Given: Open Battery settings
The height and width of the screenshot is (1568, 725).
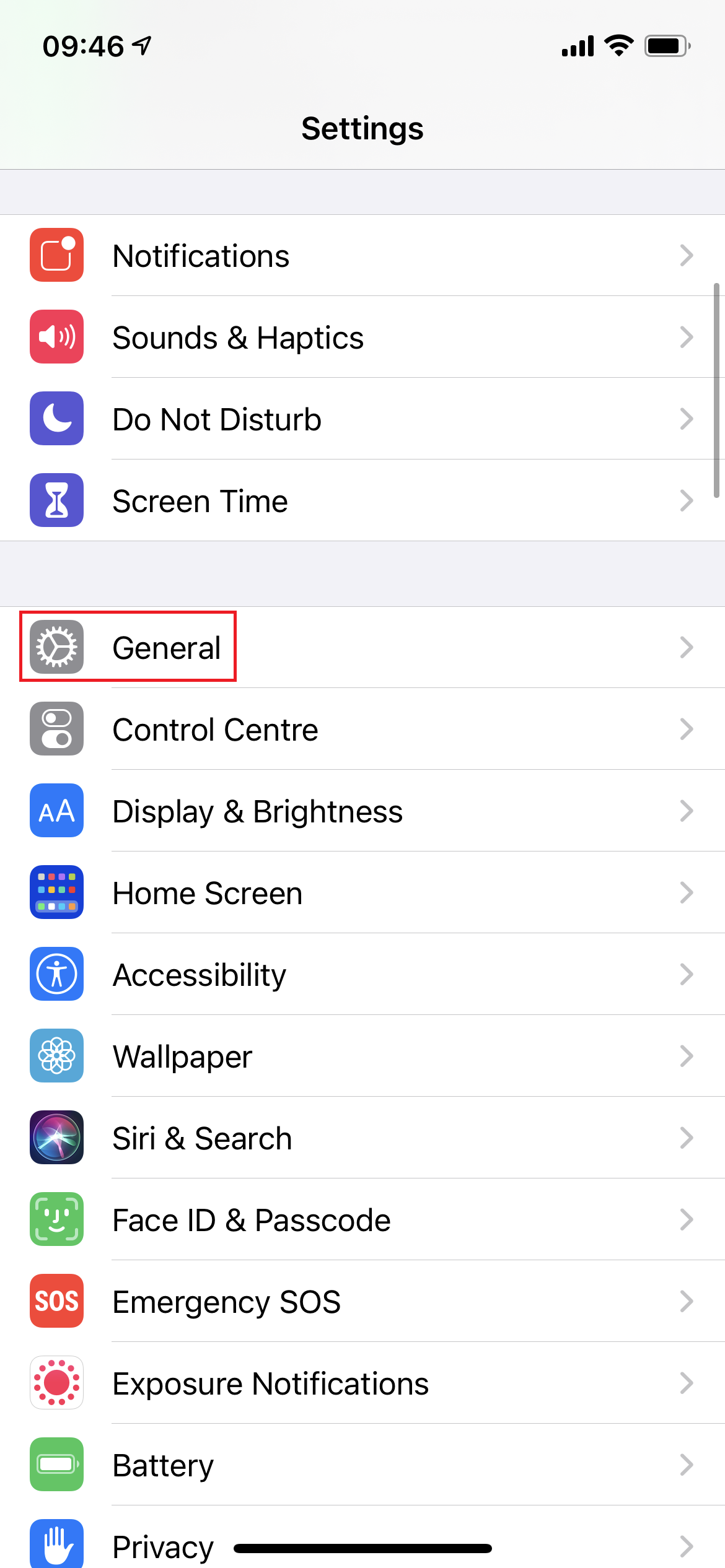Looking at the screenshot, I should coord(362,1465).
